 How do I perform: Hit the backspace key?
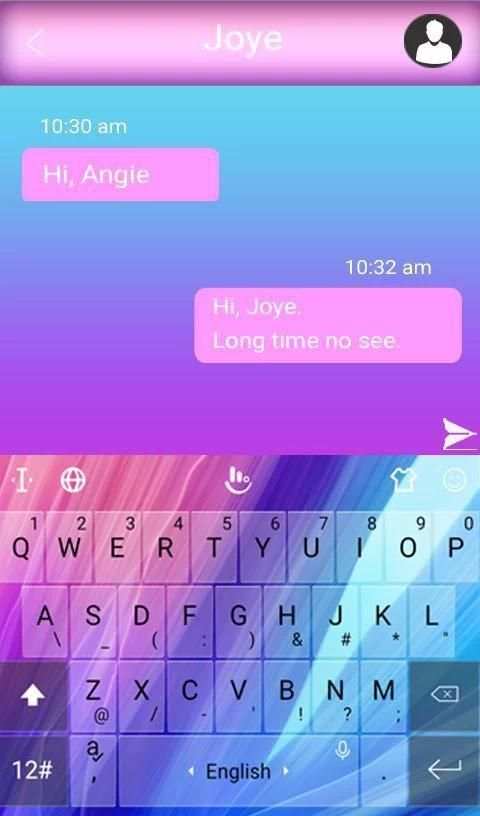click(444, 694)
